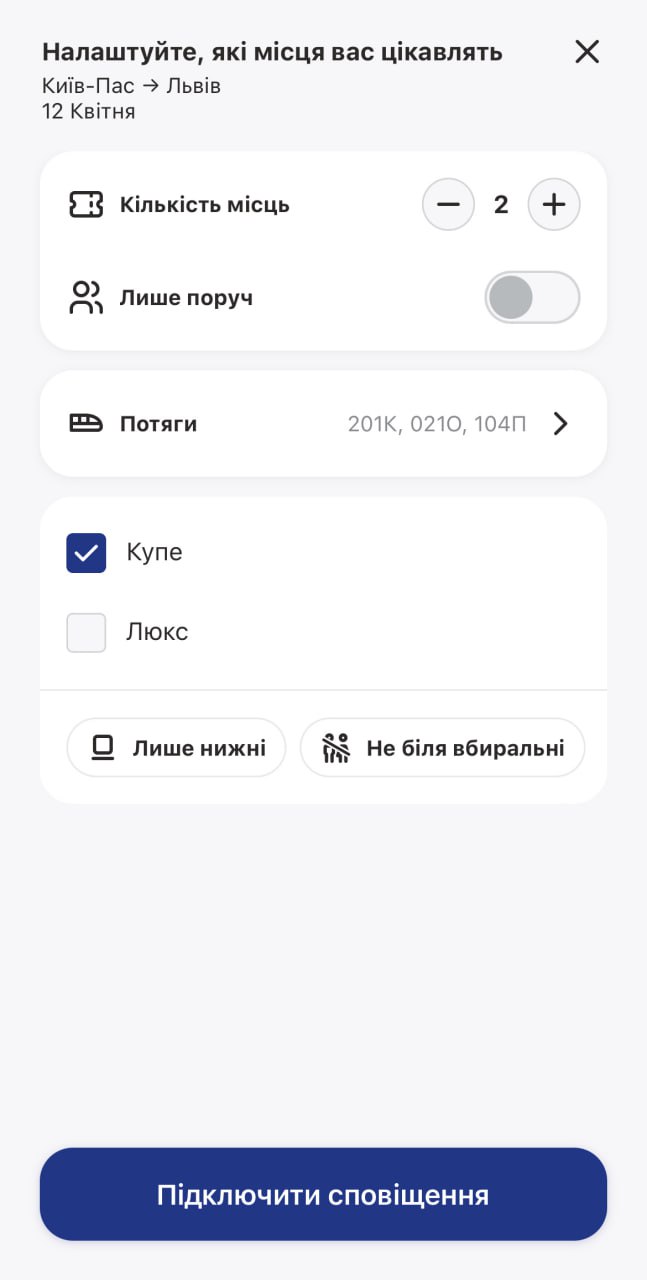This screenshot has height=1280, width=647.
Task: Select the Лише нижні chip
Action: click(177, 748)
